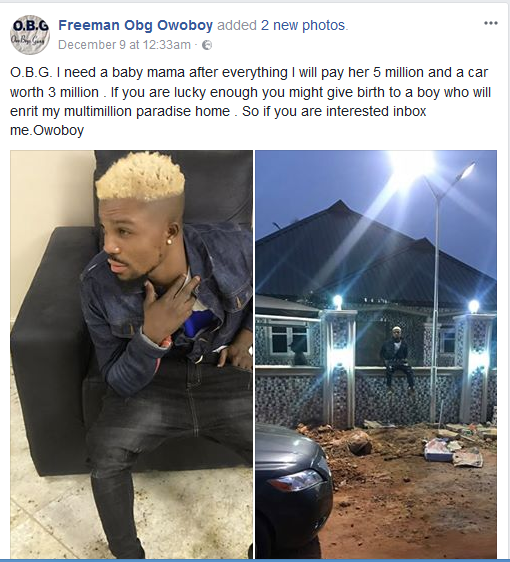Open Freeman Obg Owoboy's profile name link
The image size is (510, 562).
pyautogui.click(x=135, y=25)
